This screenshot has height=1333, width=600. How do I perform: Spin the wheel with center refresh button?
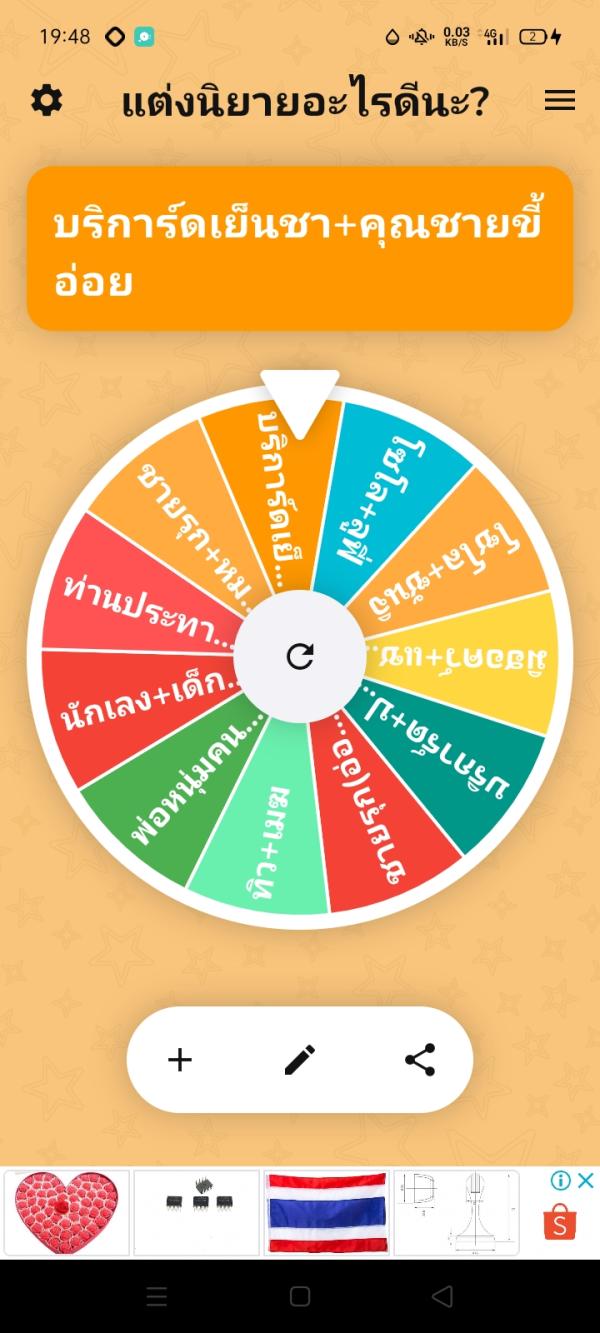click(x=300, y=656)
